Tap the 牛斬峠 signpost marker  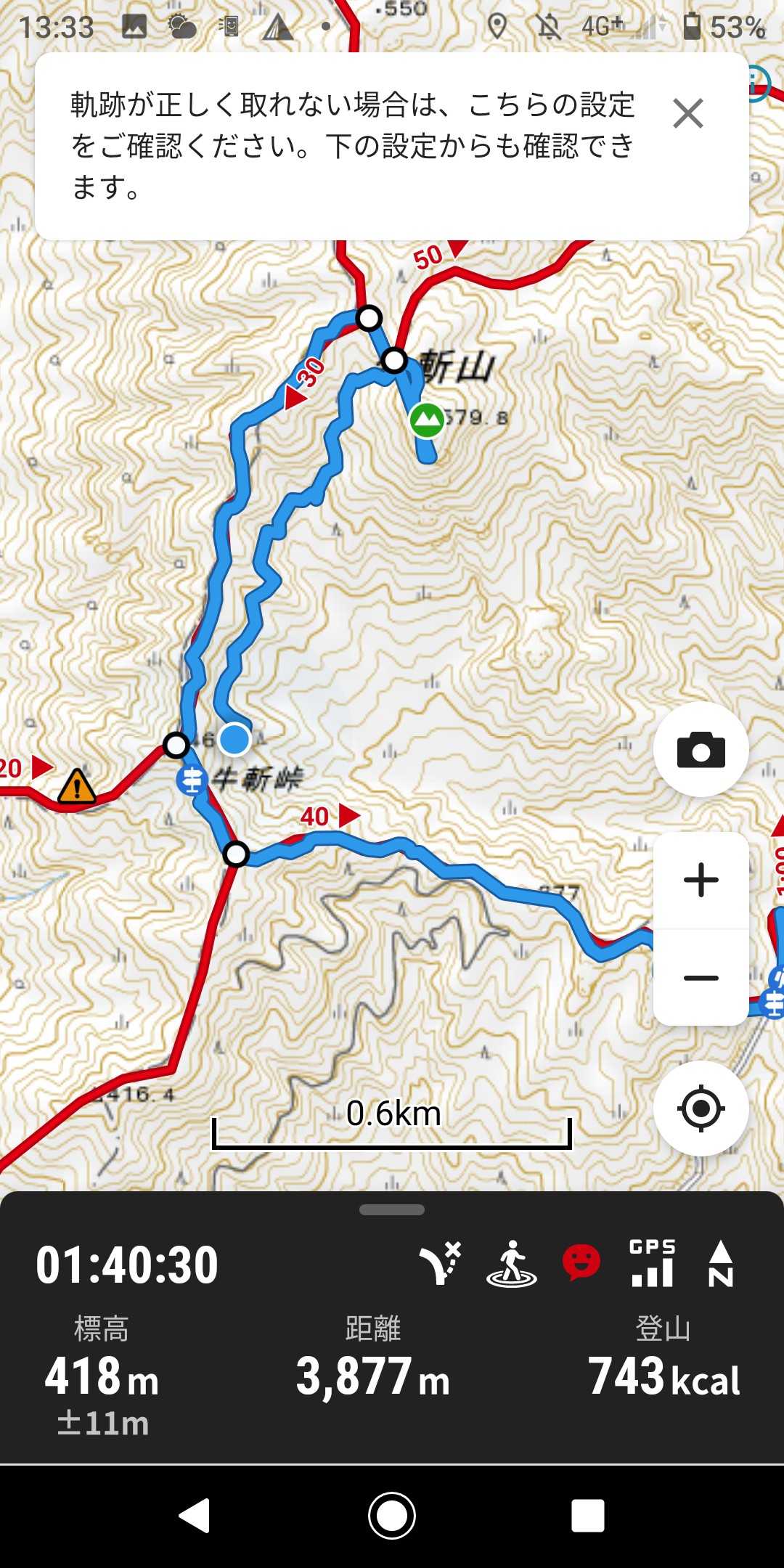tap(192, 780)
